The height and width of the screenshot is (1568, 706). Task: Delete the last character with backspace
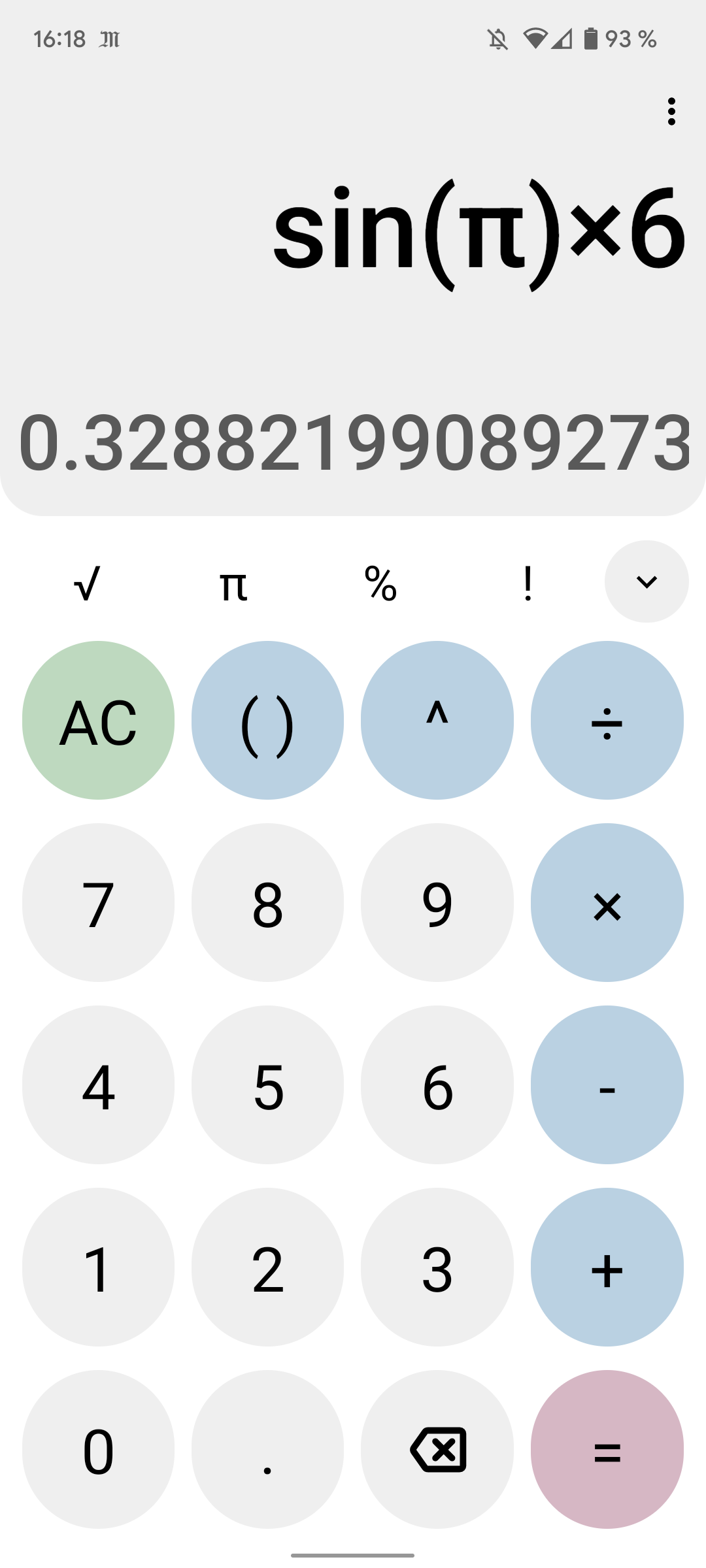click(437, 1449)
